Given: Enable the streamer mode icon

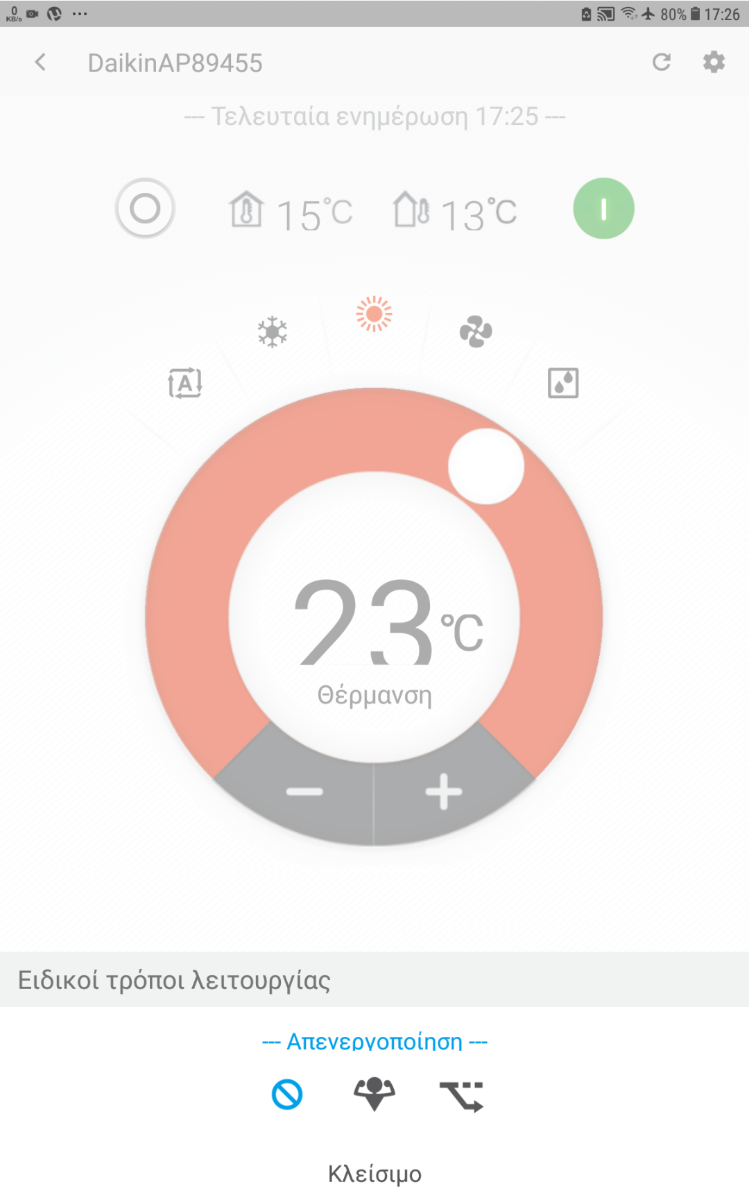Looking at the screenshot, I should tap(462, 1096).
